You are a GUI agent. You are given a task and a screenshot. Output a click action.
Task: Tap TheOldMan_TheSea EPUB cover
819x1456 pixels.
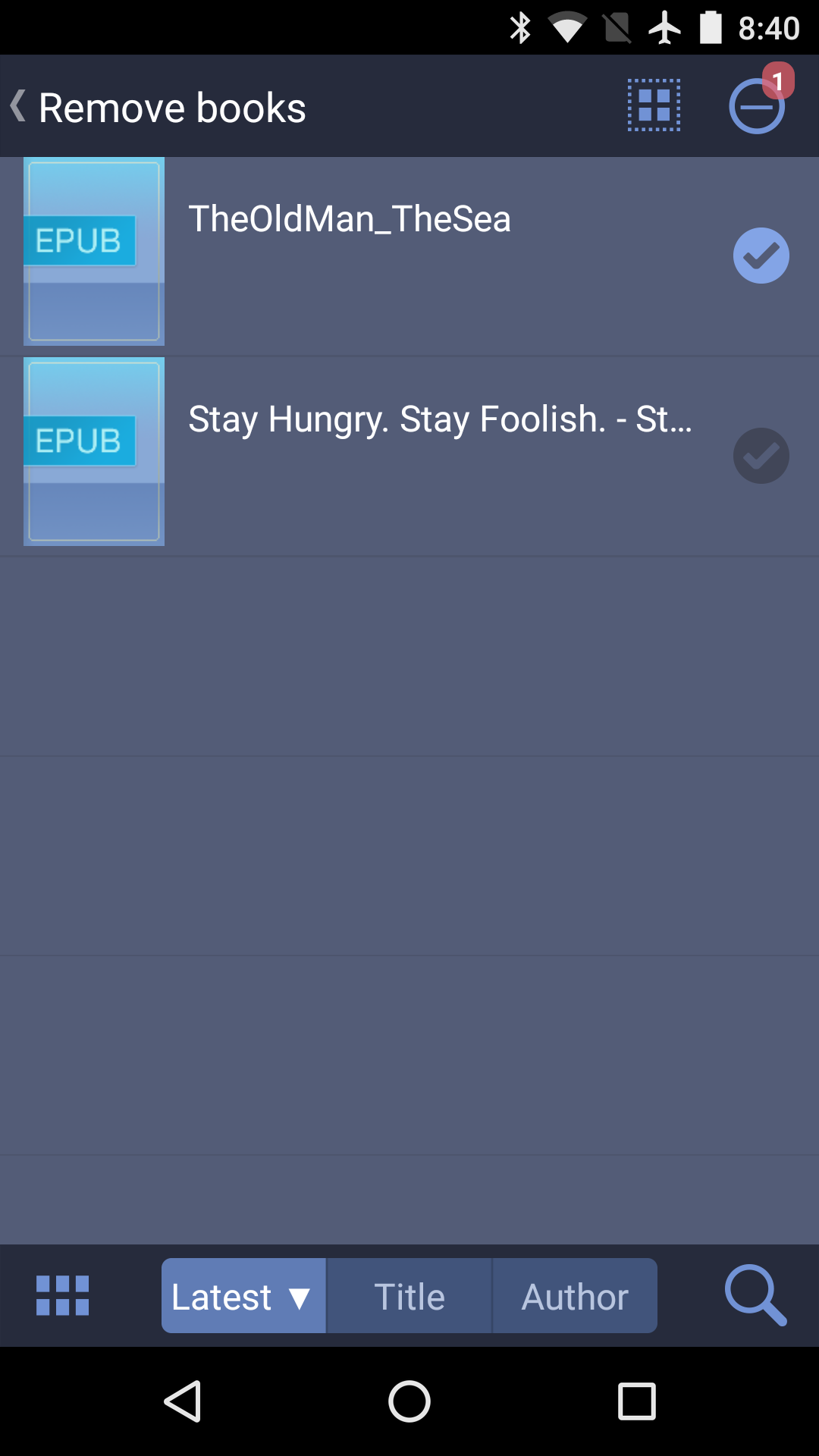point(94,252)
